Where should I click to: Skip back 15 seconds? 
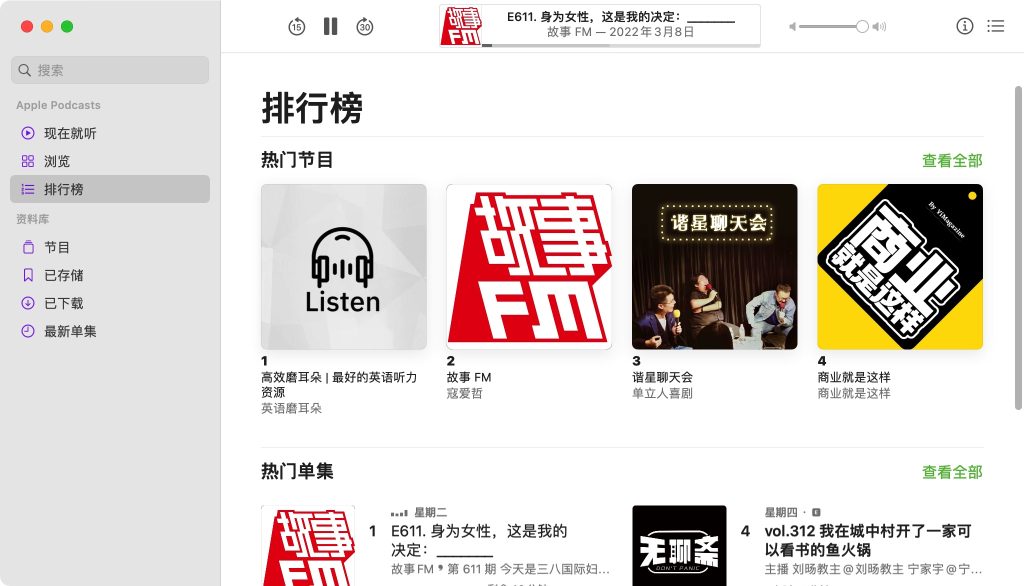296,27
